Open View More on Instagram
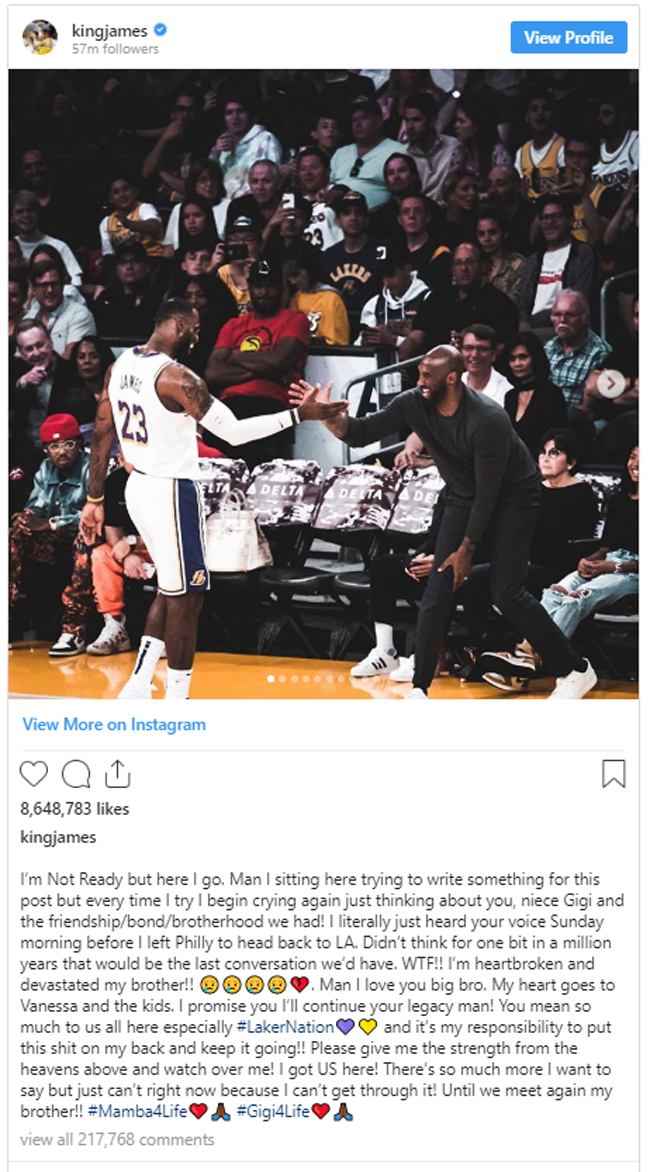This screenshot has height=1172, width=650. click(114, 724)
